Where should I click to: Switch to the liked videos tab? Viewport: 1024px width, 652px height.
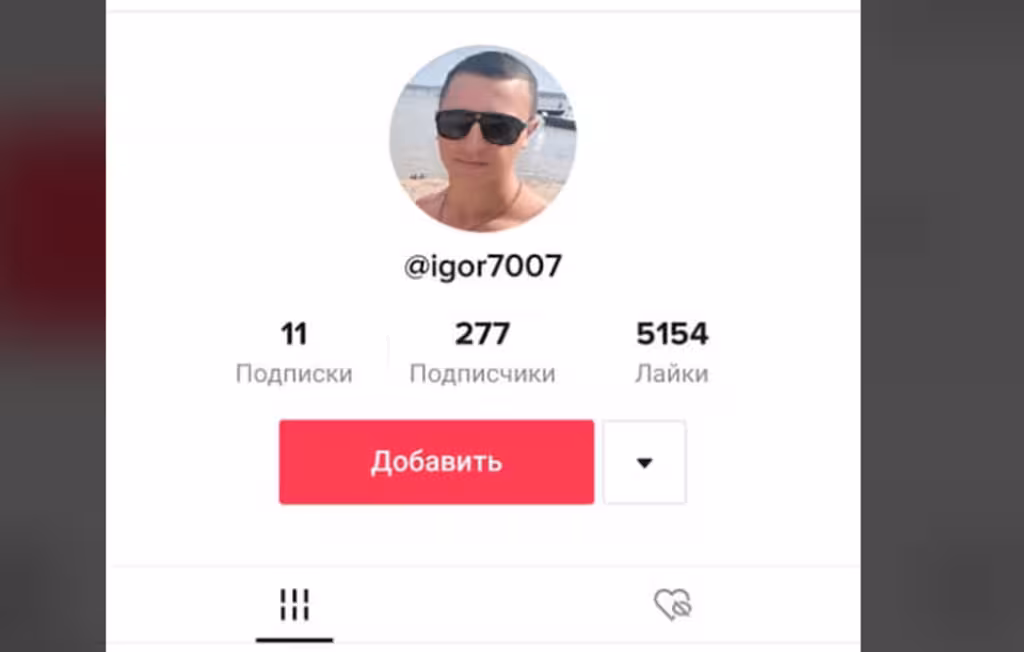click(x=673, y=605)
